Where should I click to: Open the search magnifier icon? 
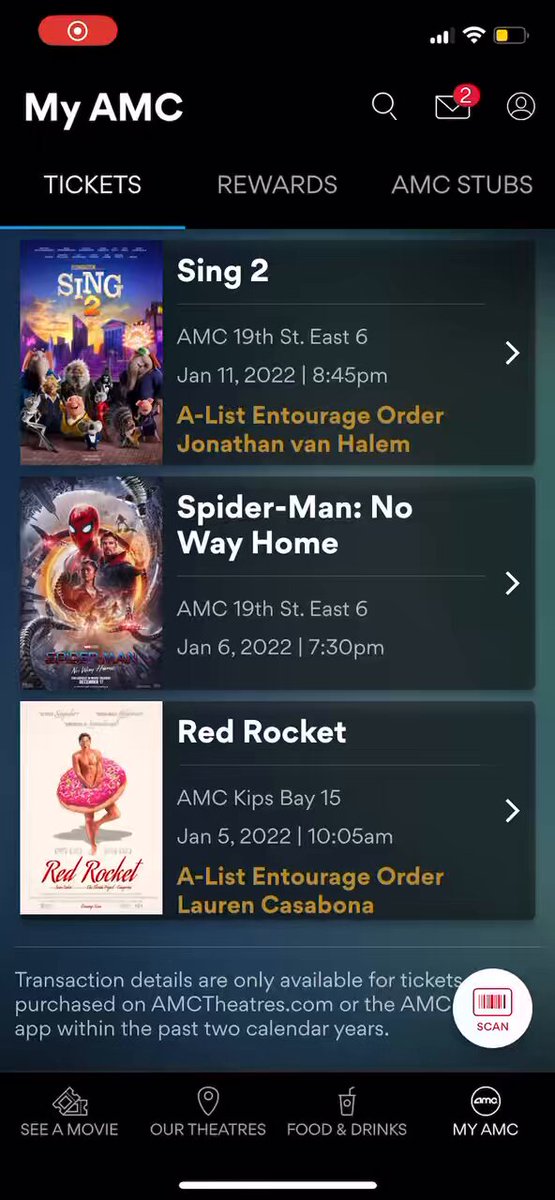tap(384, 106)
